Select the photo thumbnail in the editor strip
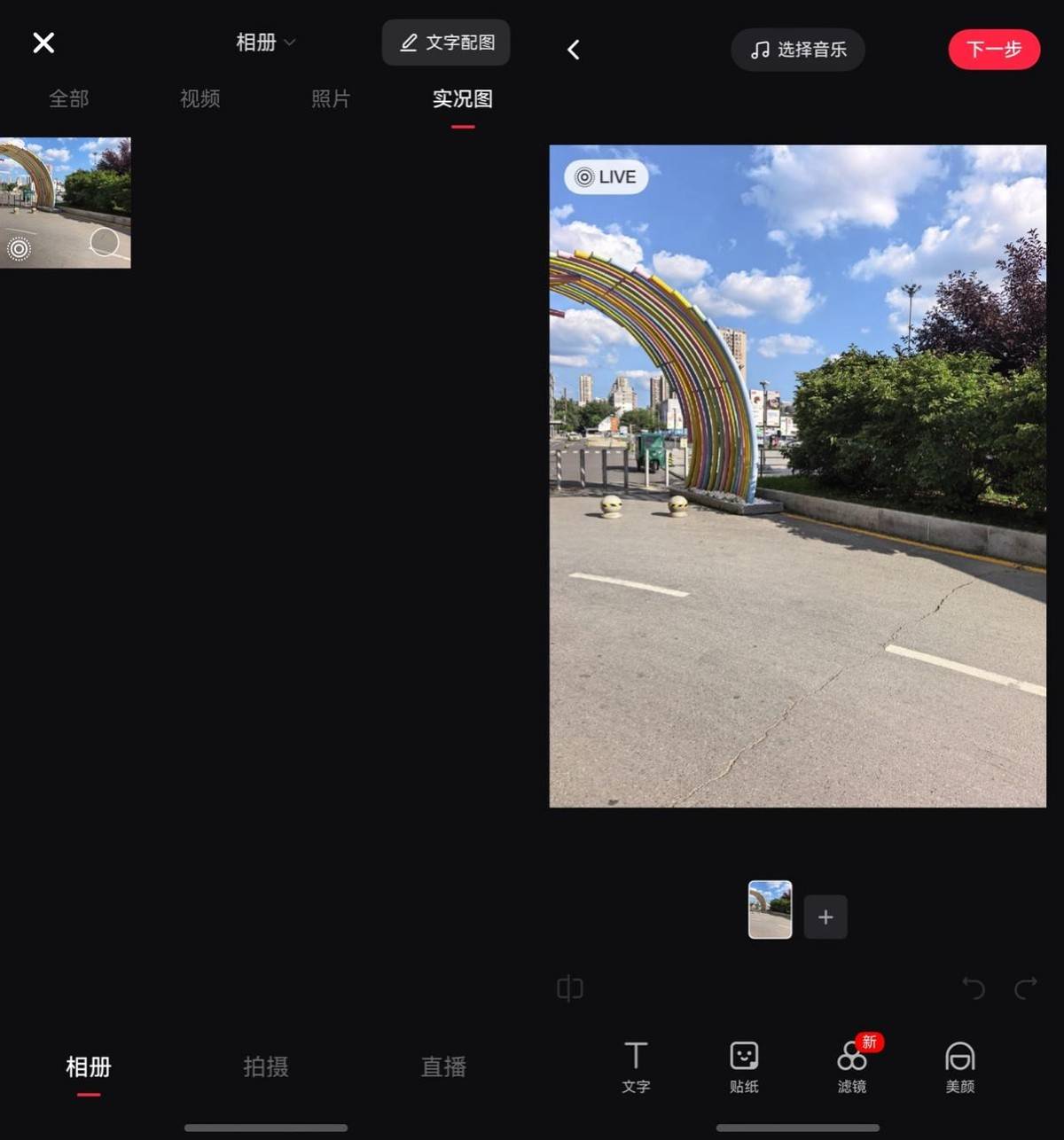 [x=770, y=910]
